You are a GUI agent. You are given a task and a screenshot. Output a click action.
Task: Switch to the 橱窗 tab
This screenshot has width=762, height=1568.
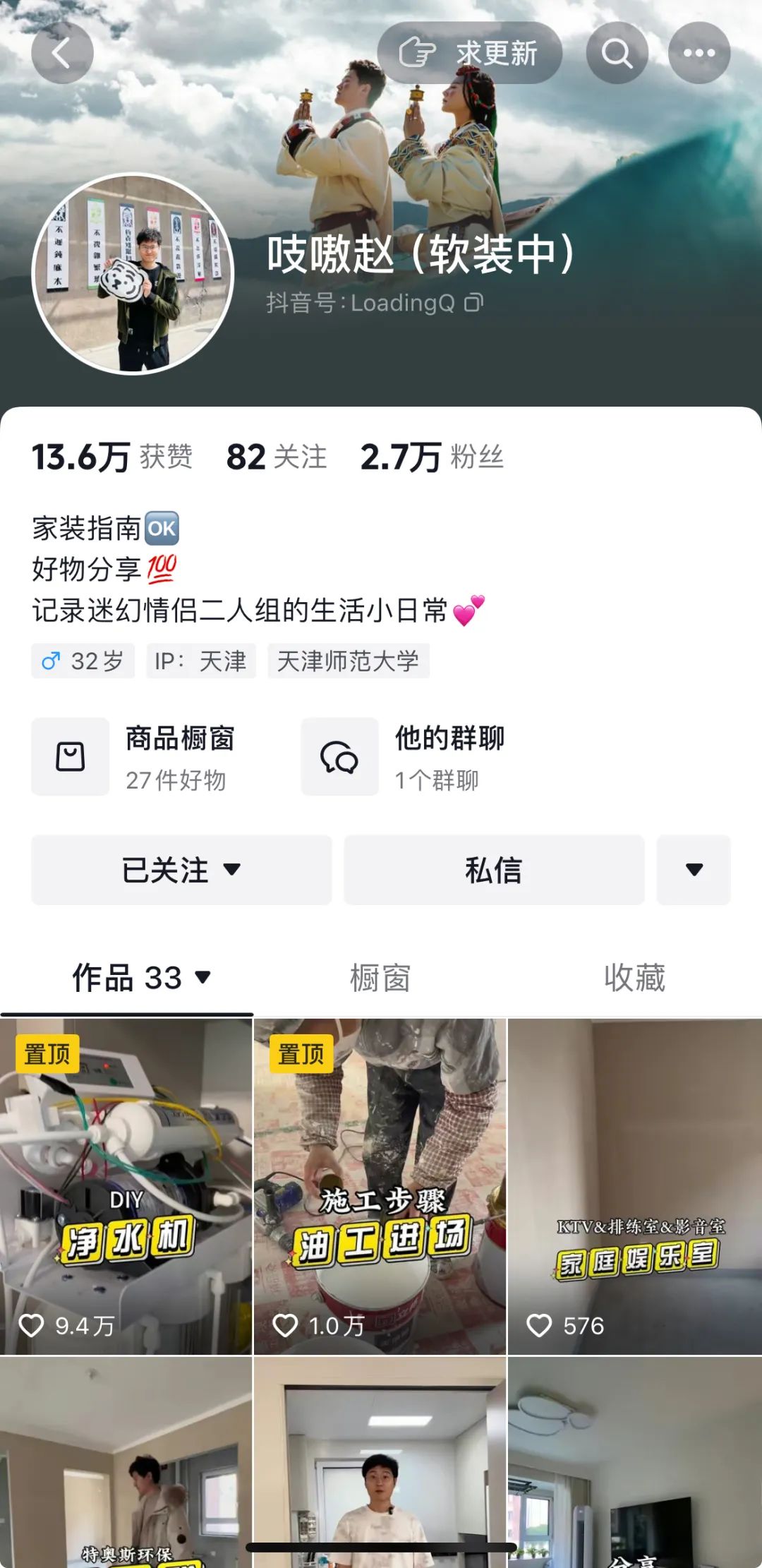pos(380,978)
